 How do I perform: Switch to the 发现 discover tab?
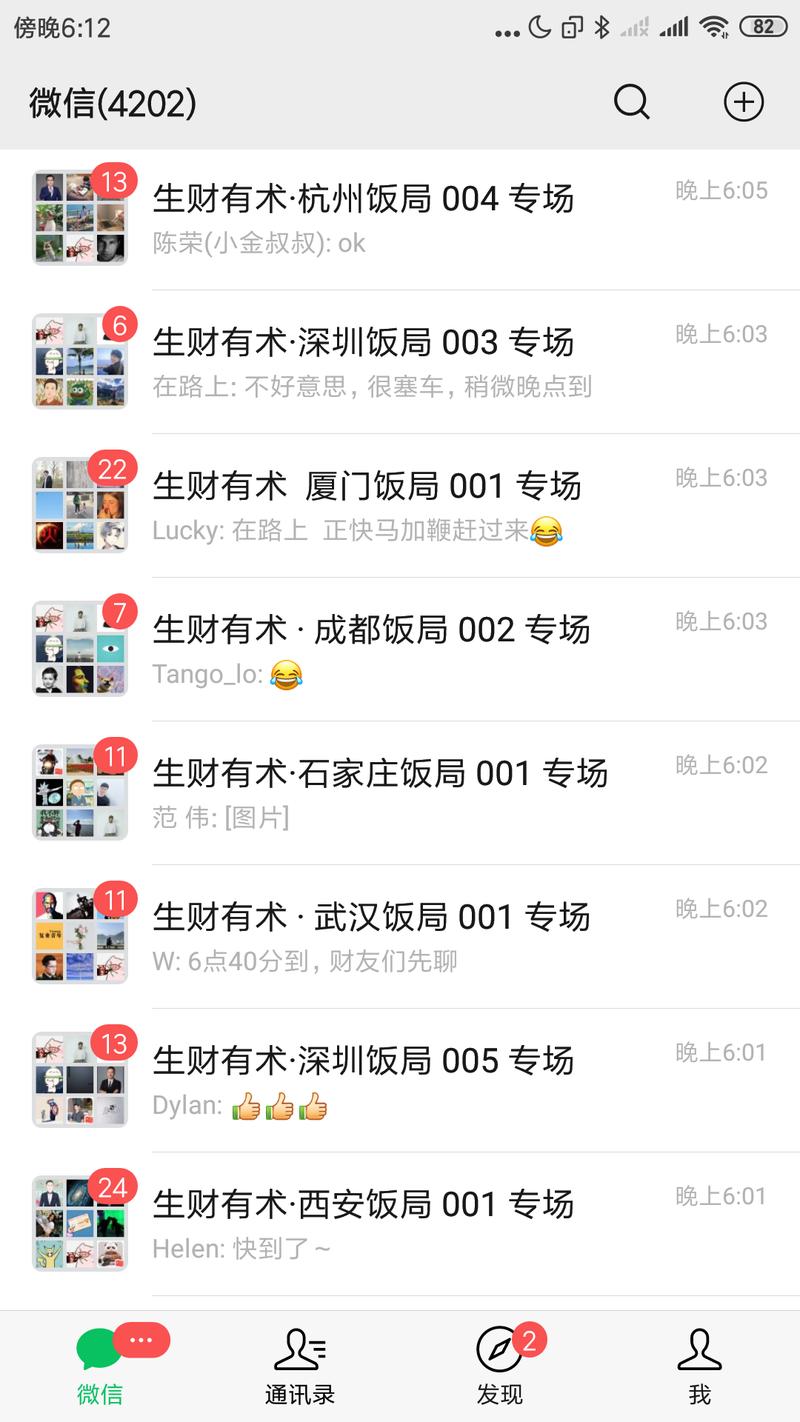click(499, 1366)
